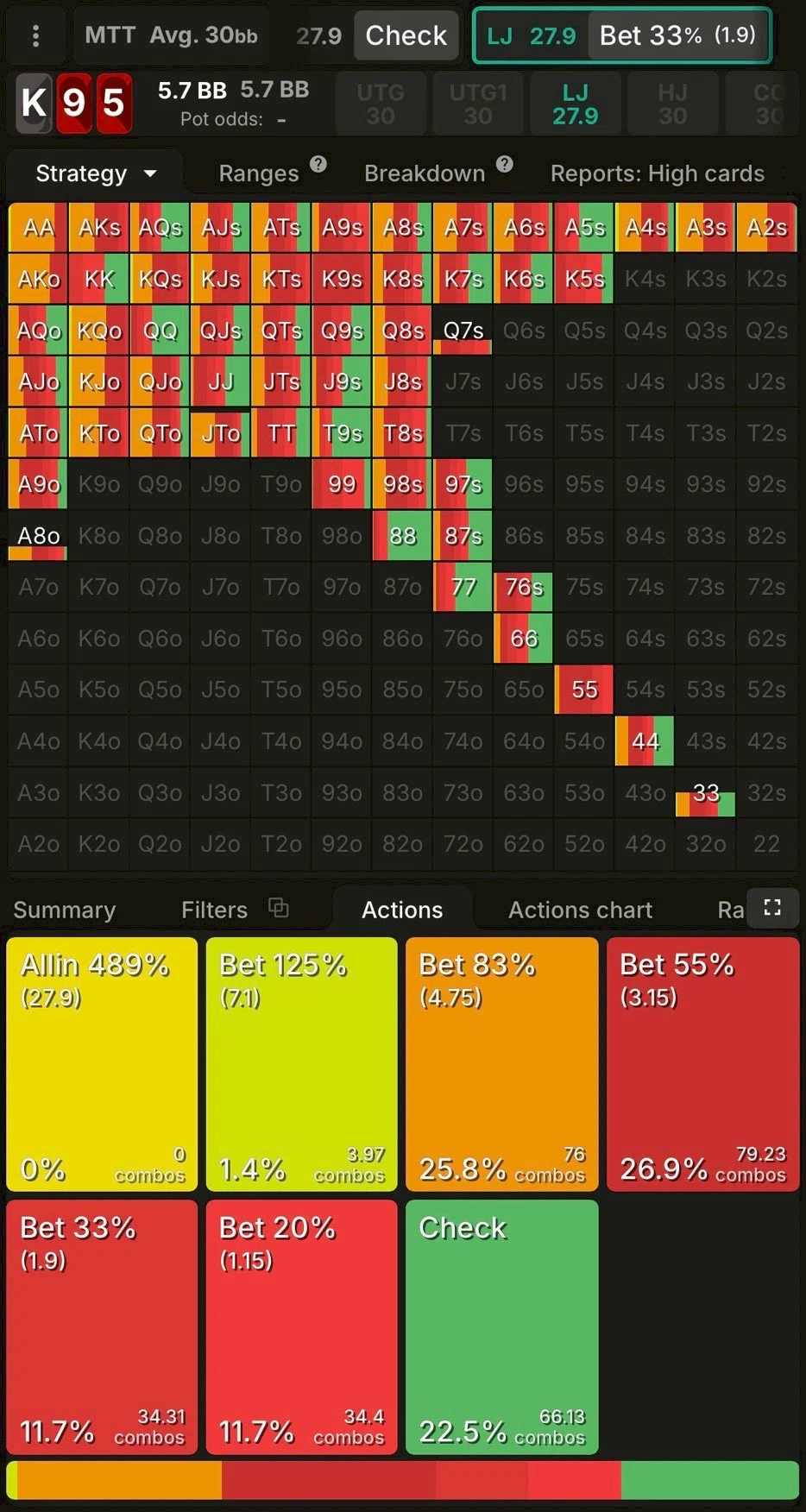Select the UTG position
Screen dimensions: 806x1512
380,104
